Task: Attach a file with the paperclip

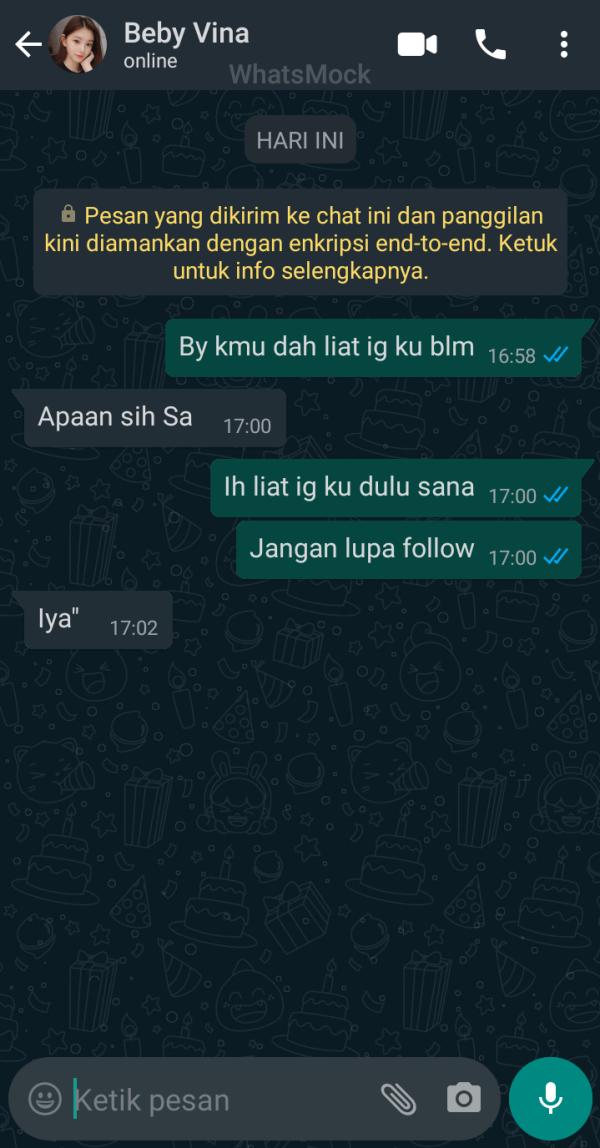Action: tap(398, 1099)
